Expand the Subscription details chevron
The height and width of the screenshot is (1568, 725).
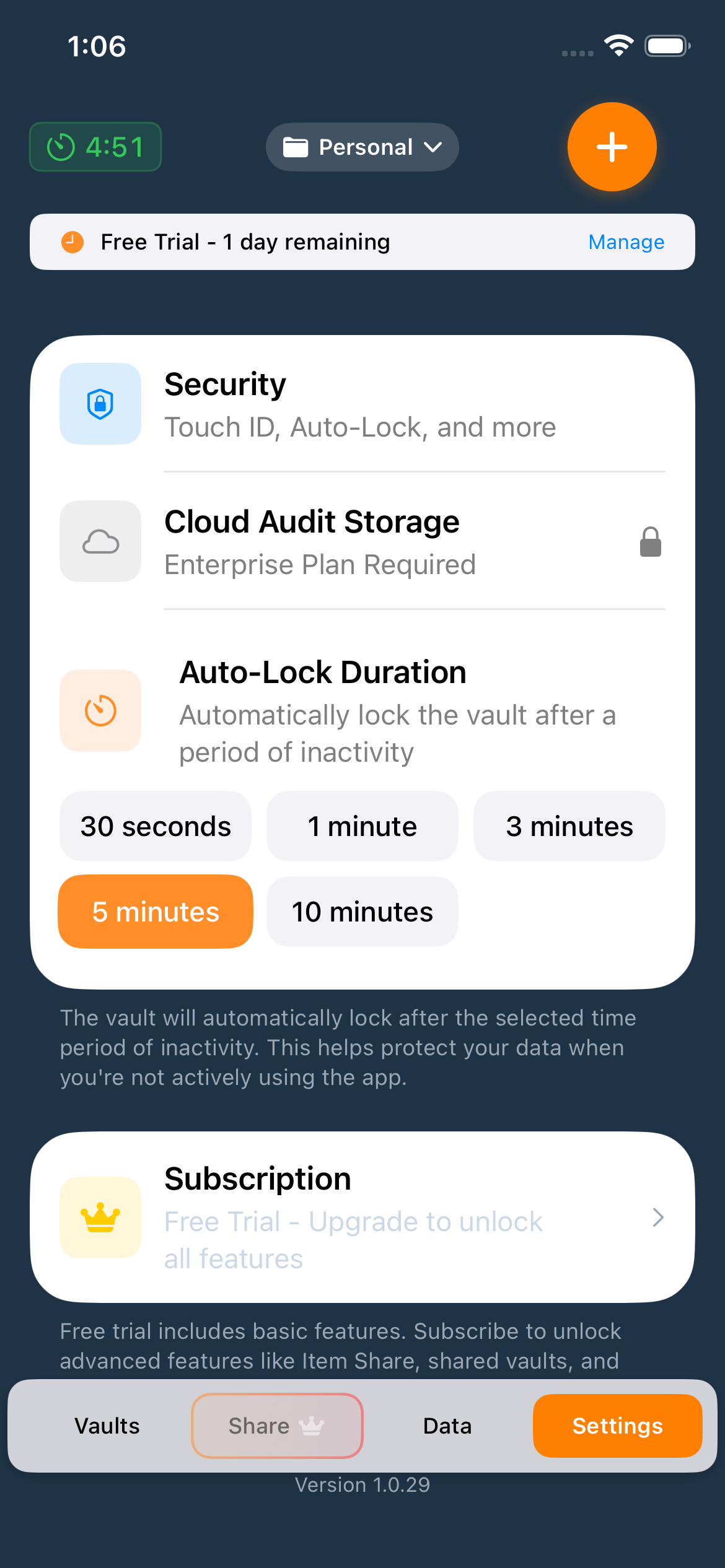coord(658,1217)
